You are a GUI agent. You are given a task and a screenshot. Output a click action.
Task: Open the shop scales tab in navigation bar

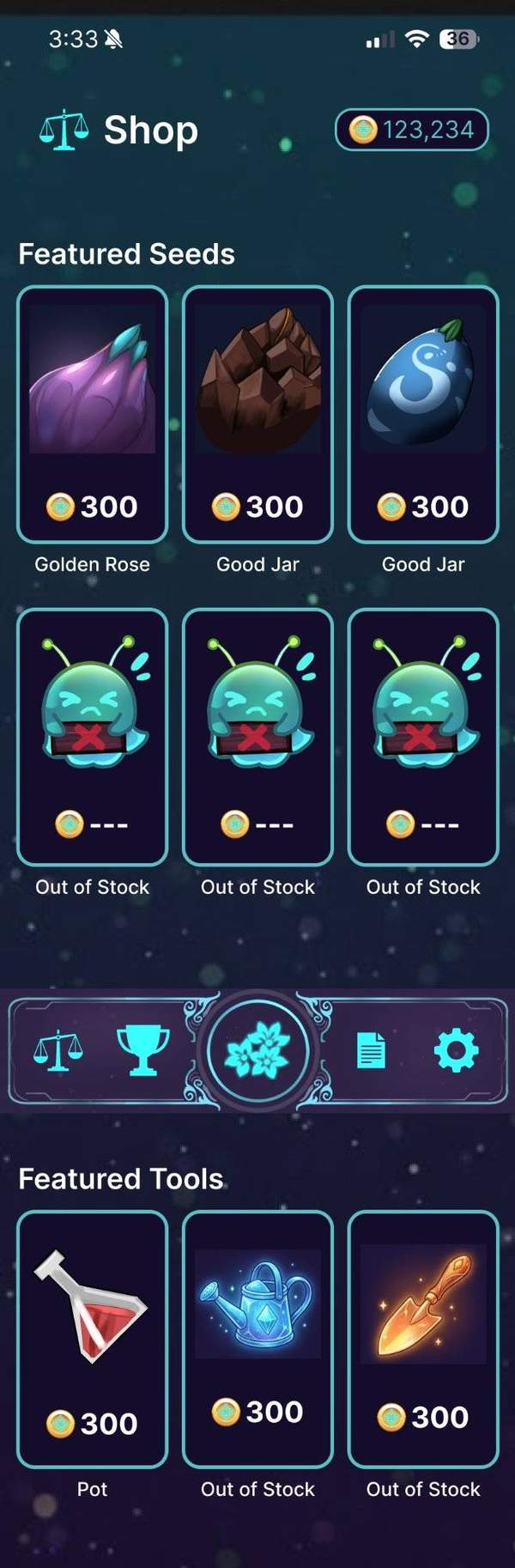pos(58,1050)
